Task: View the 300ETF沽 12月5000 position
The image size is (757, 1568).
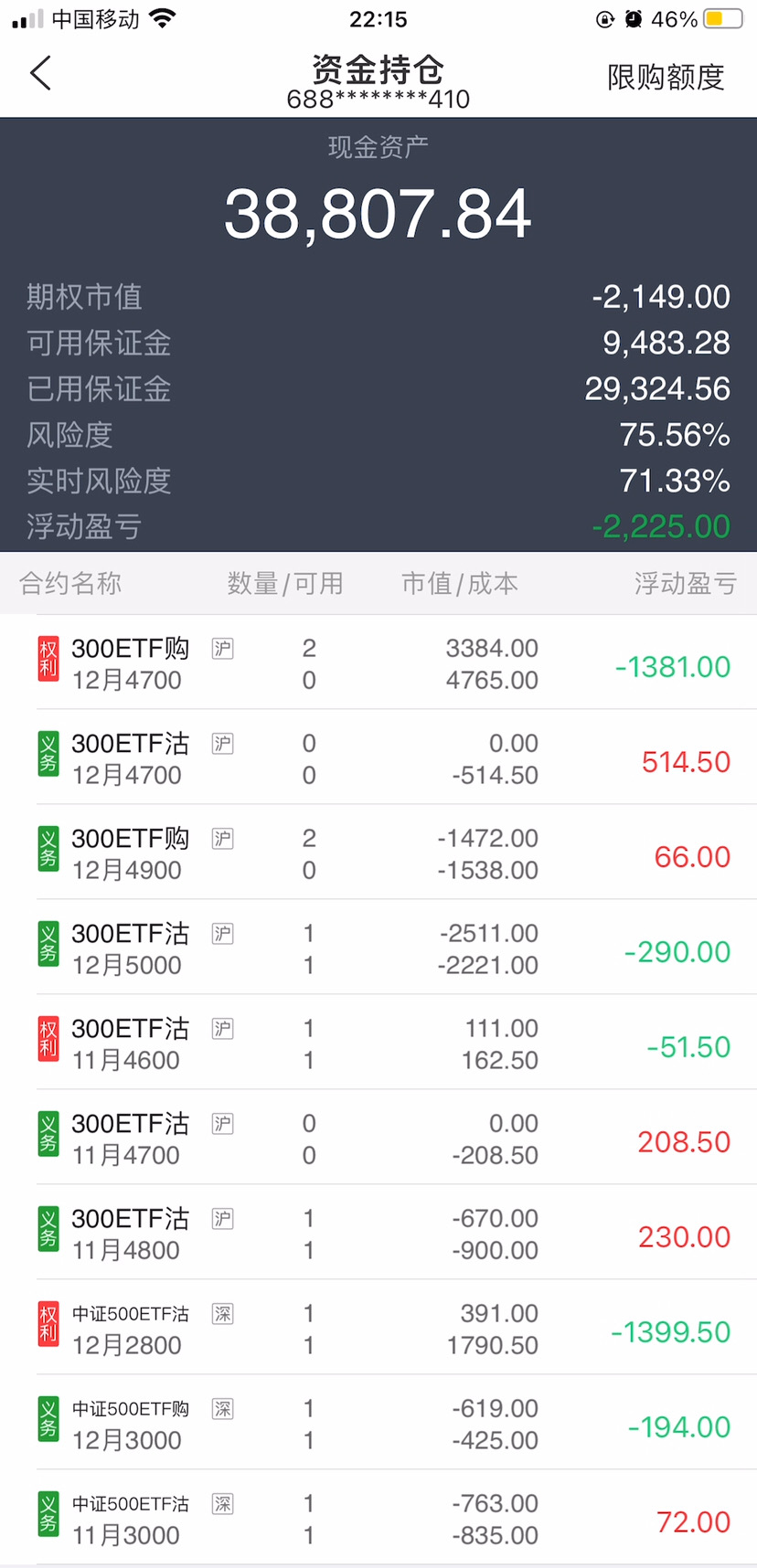Action: coord(378,948)
